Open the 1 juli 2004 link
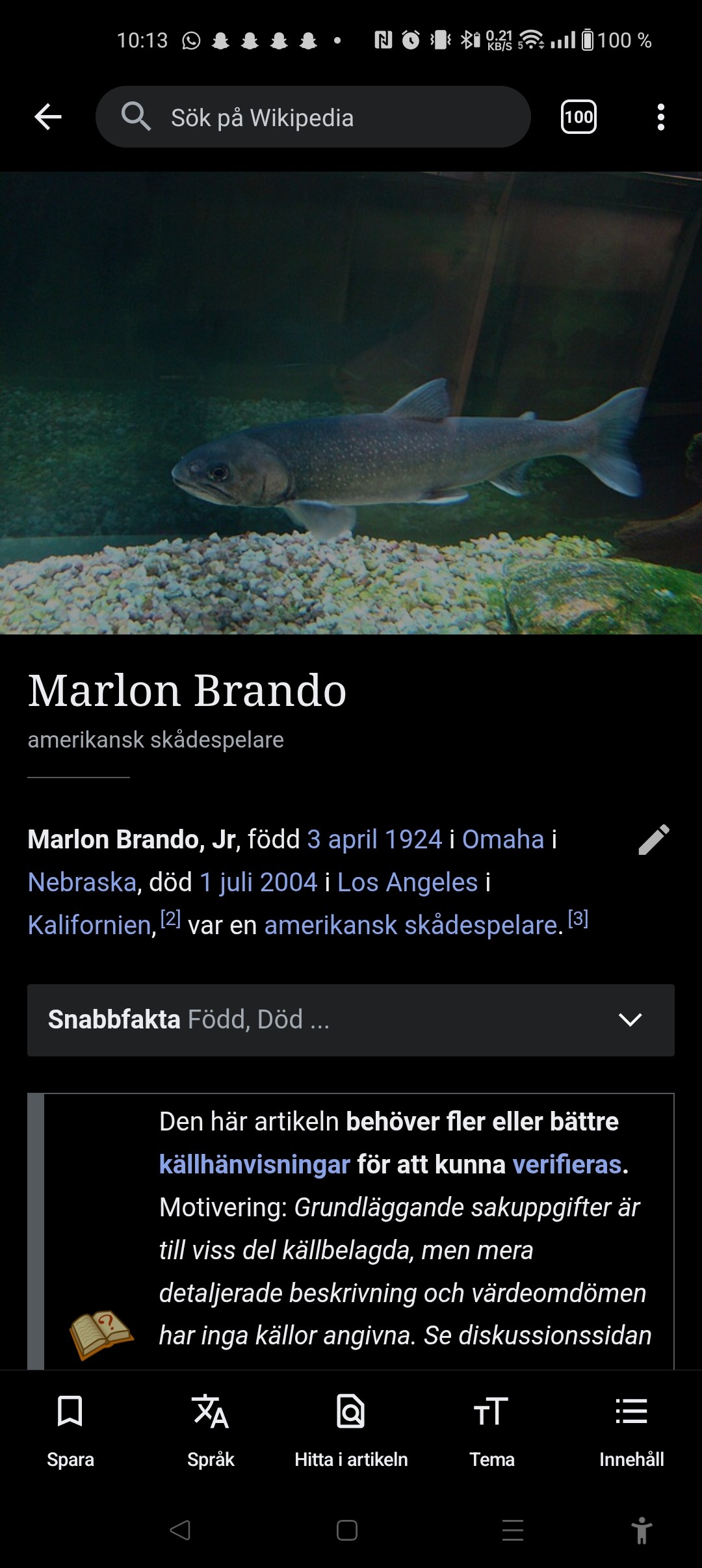 (258, 882)
